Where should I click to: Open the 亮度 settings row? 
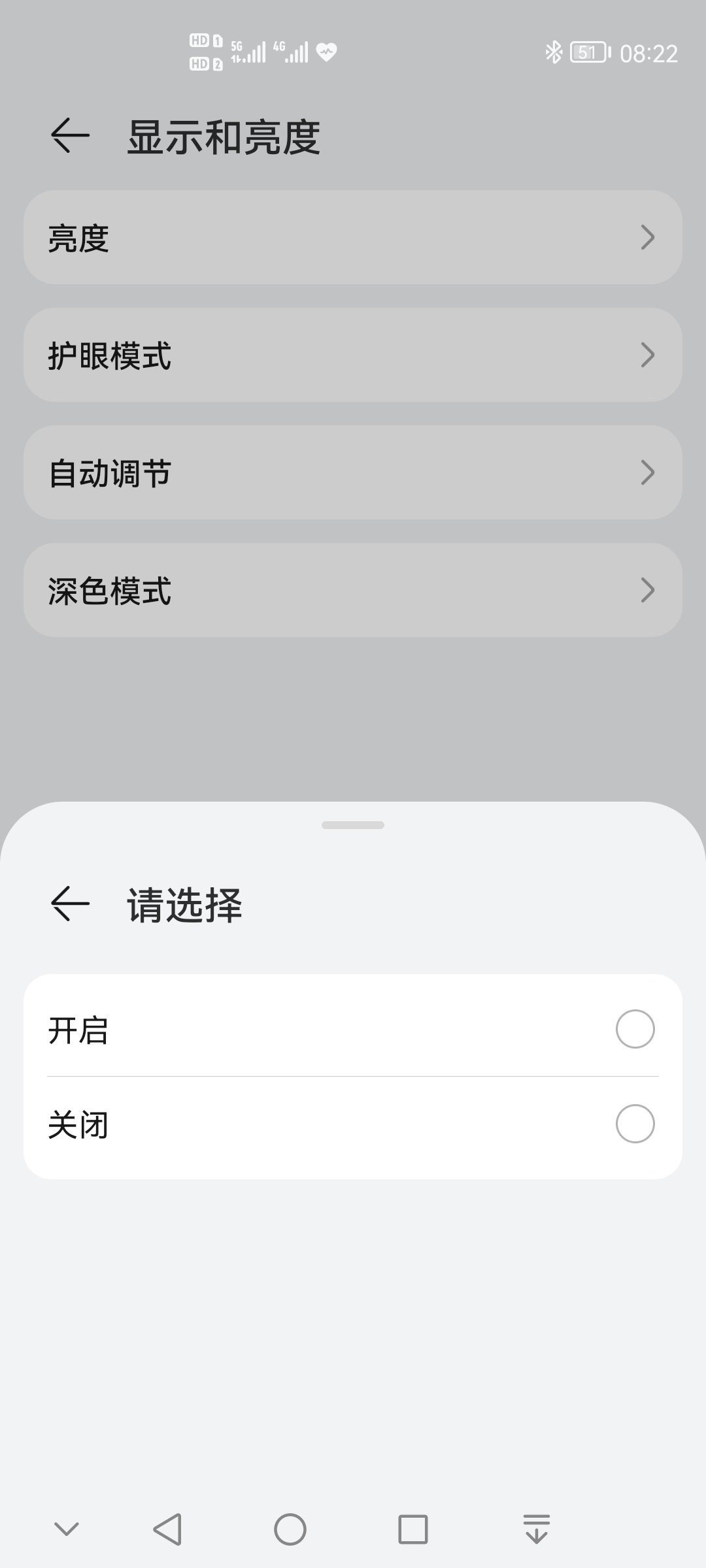pos(353,237)
